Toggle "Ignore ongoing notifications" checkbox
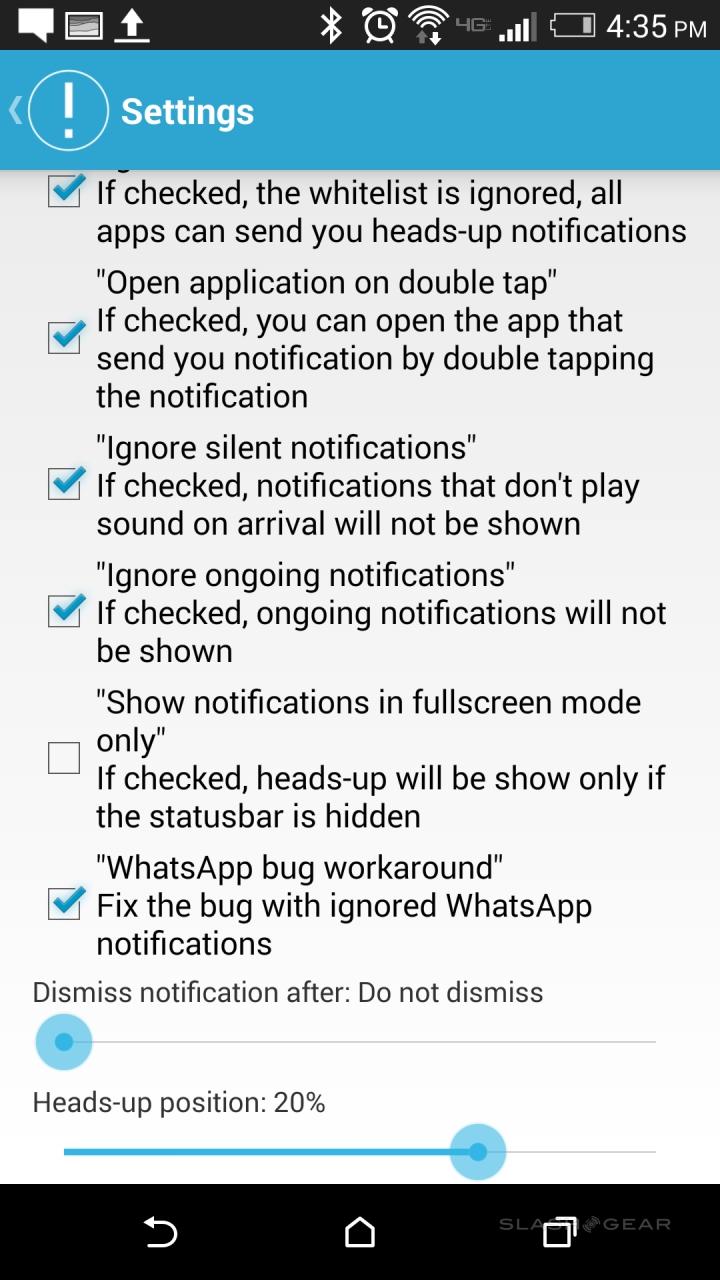Image resolution: width=720 pixels, height=1280 pixels. pyautogui.click(x=65, y=612)
